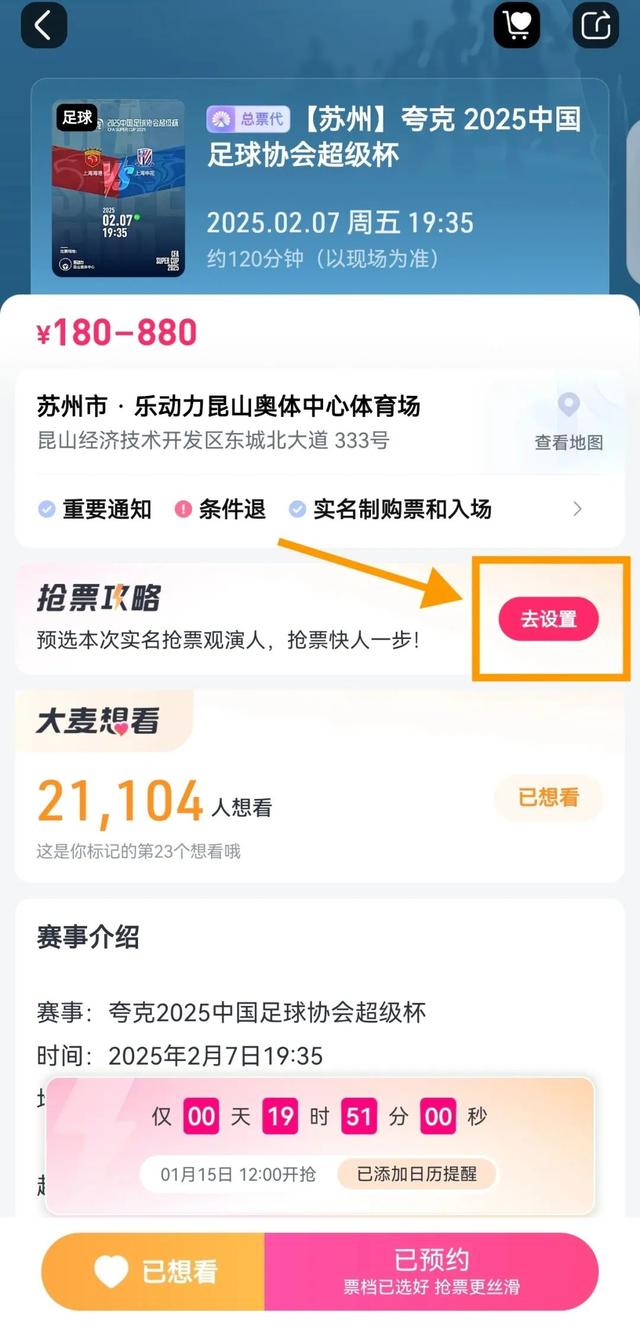640x1326 pixels.
Task: Tap the bottom 已想看 heart button
Action: [155, 1271]
